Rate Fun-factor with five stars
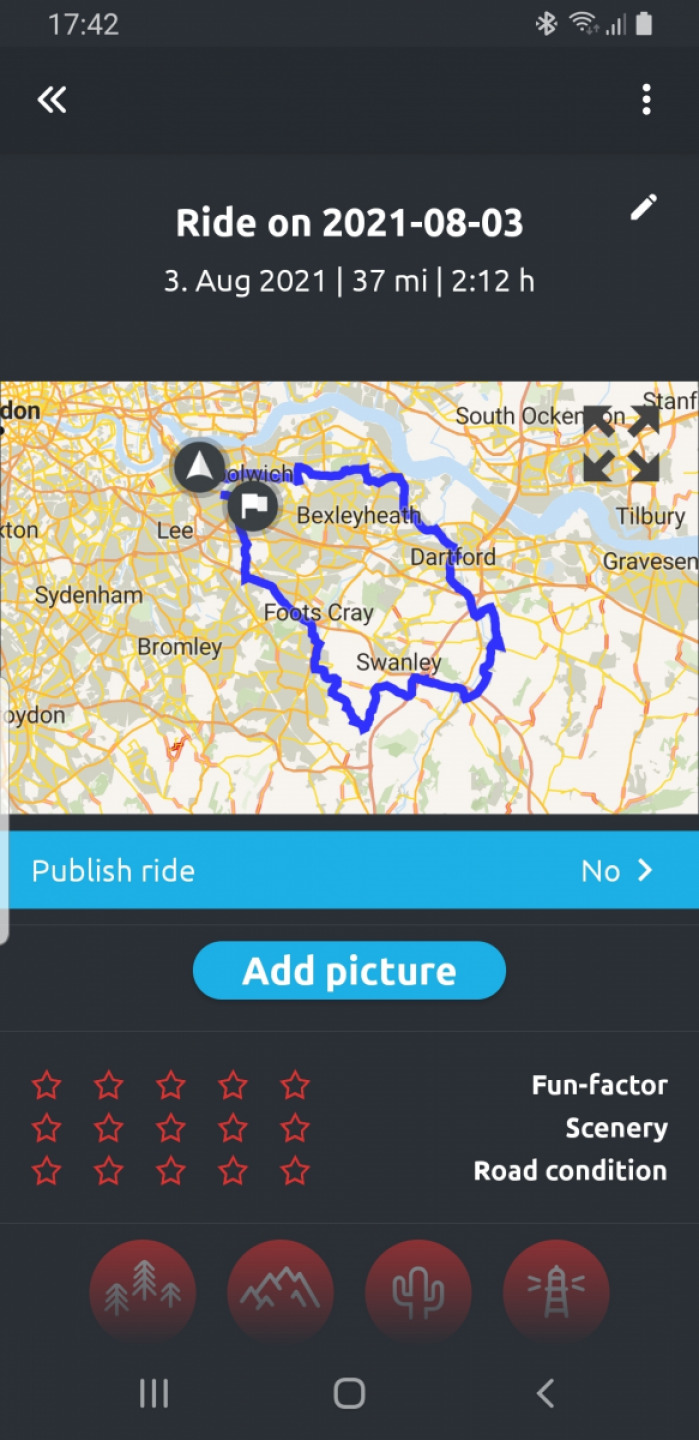The image size is (699, 1440). (x=295, y=1085)
